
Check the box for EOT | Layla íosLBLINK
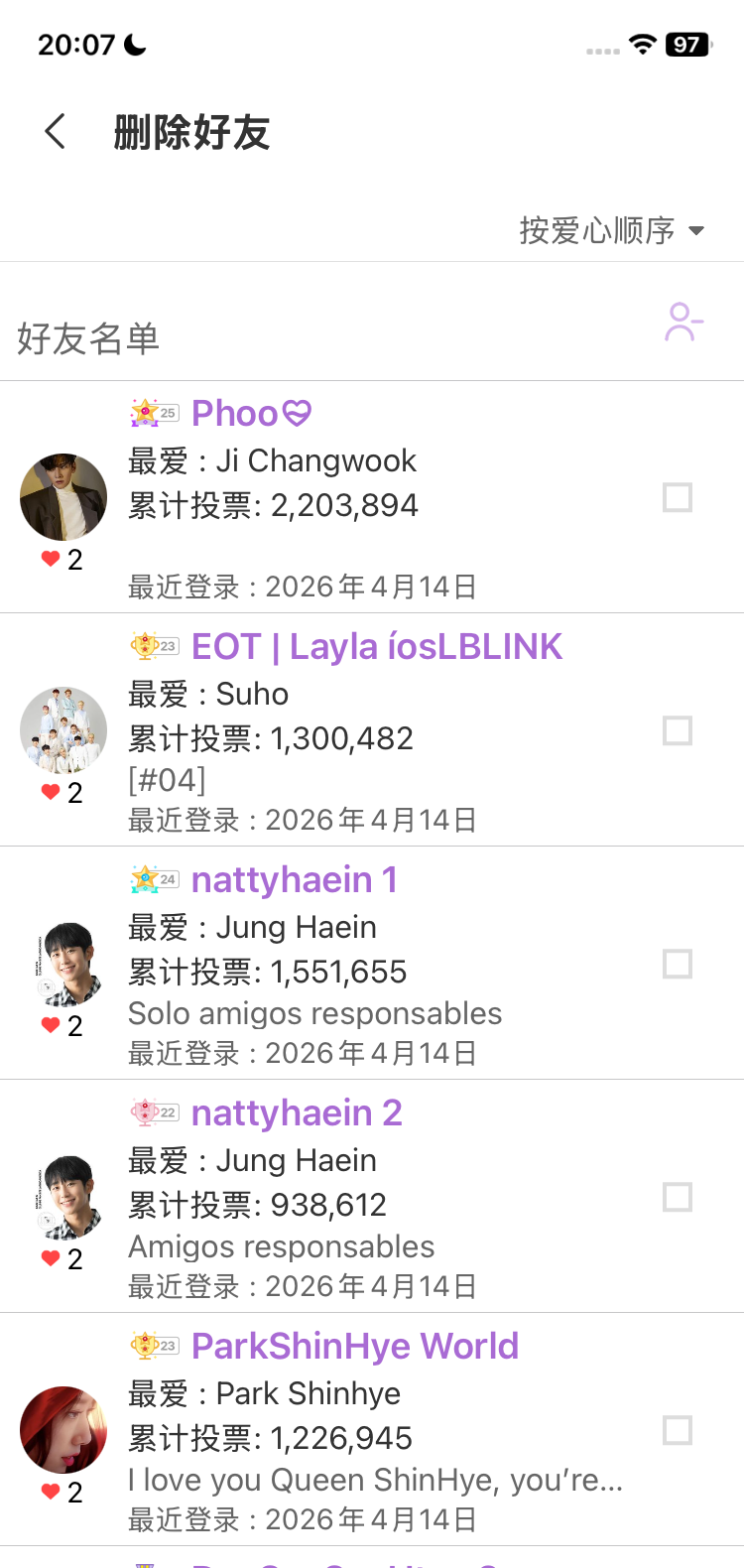tap(678, 731)
